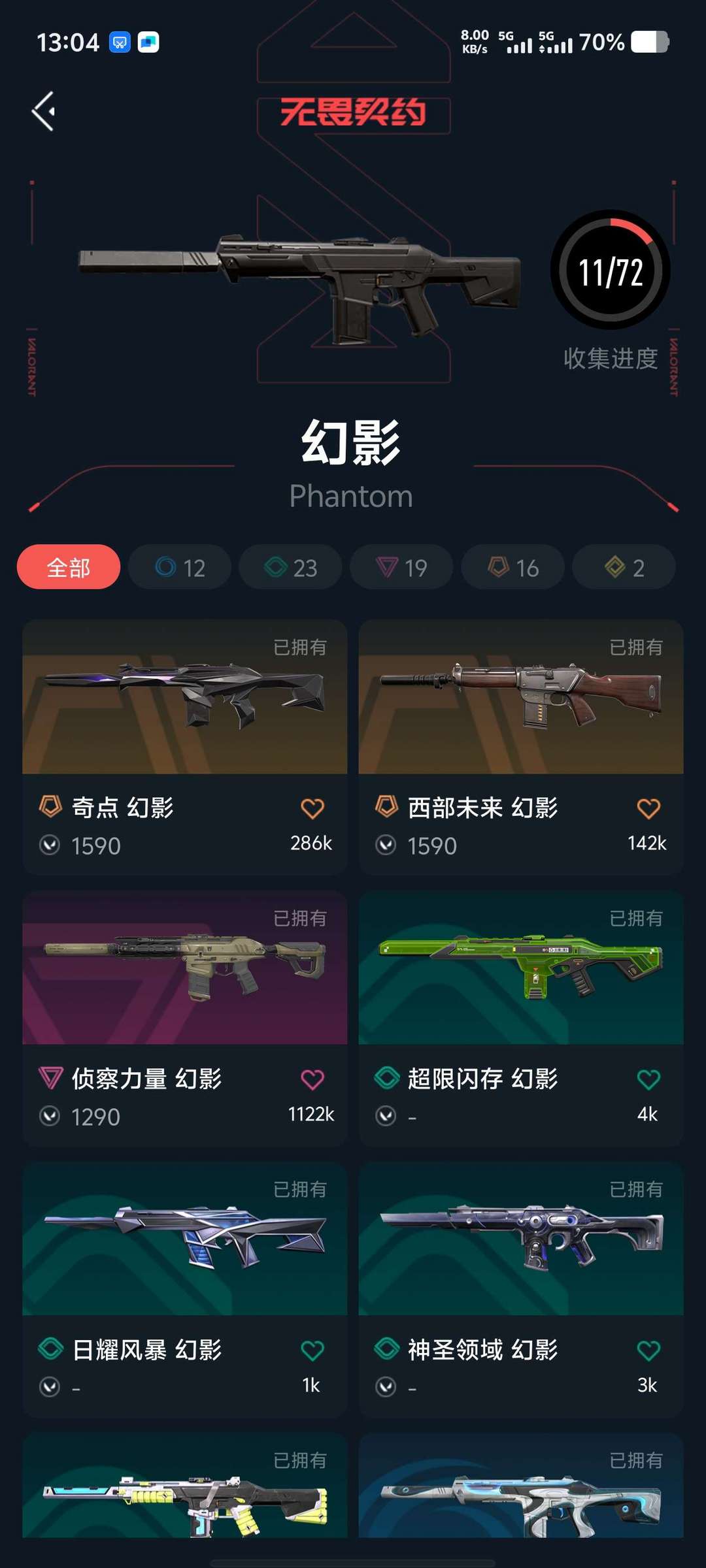Open the 超限闪存 幻影 skin card

pyautogui.click(x=521, y=1019)
